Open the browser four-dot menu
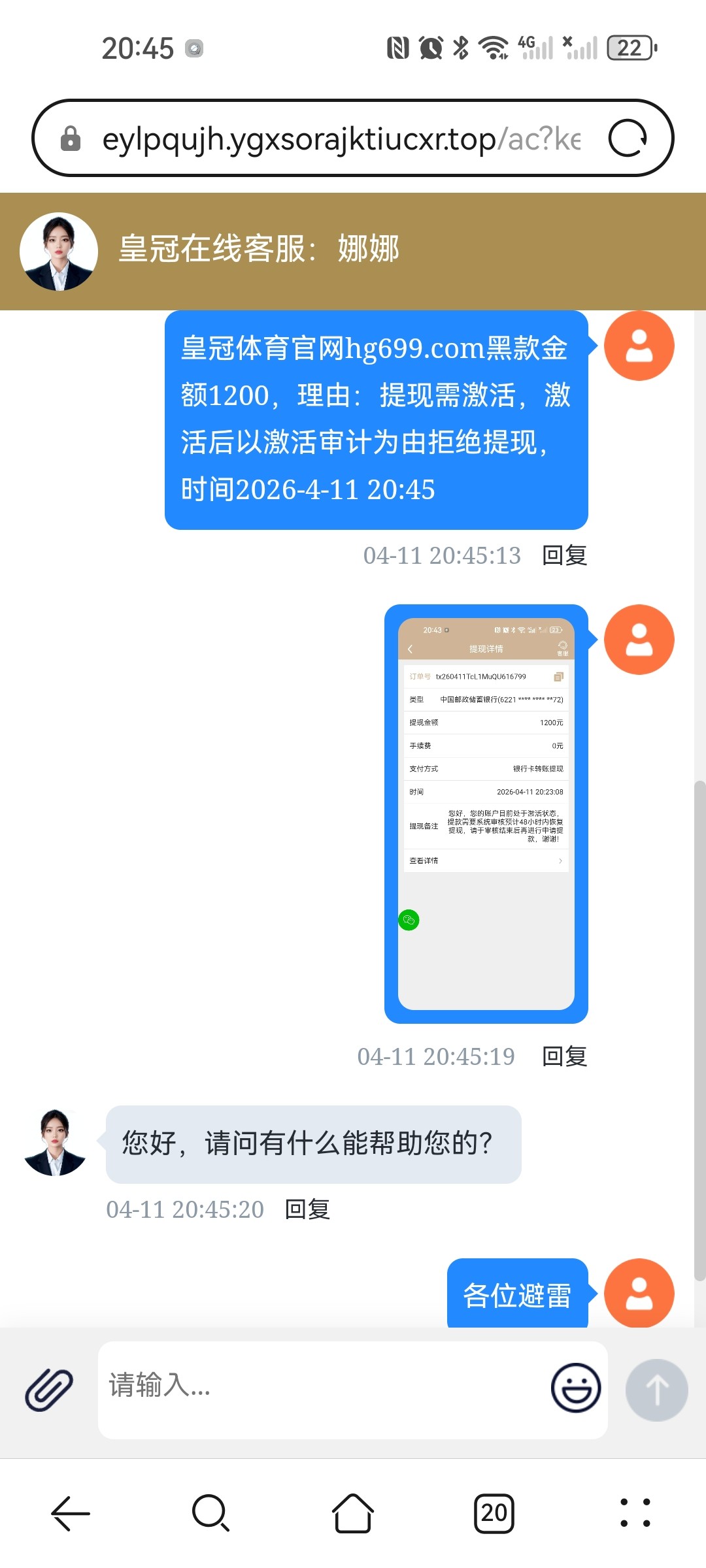 (x=635, y=1513)
